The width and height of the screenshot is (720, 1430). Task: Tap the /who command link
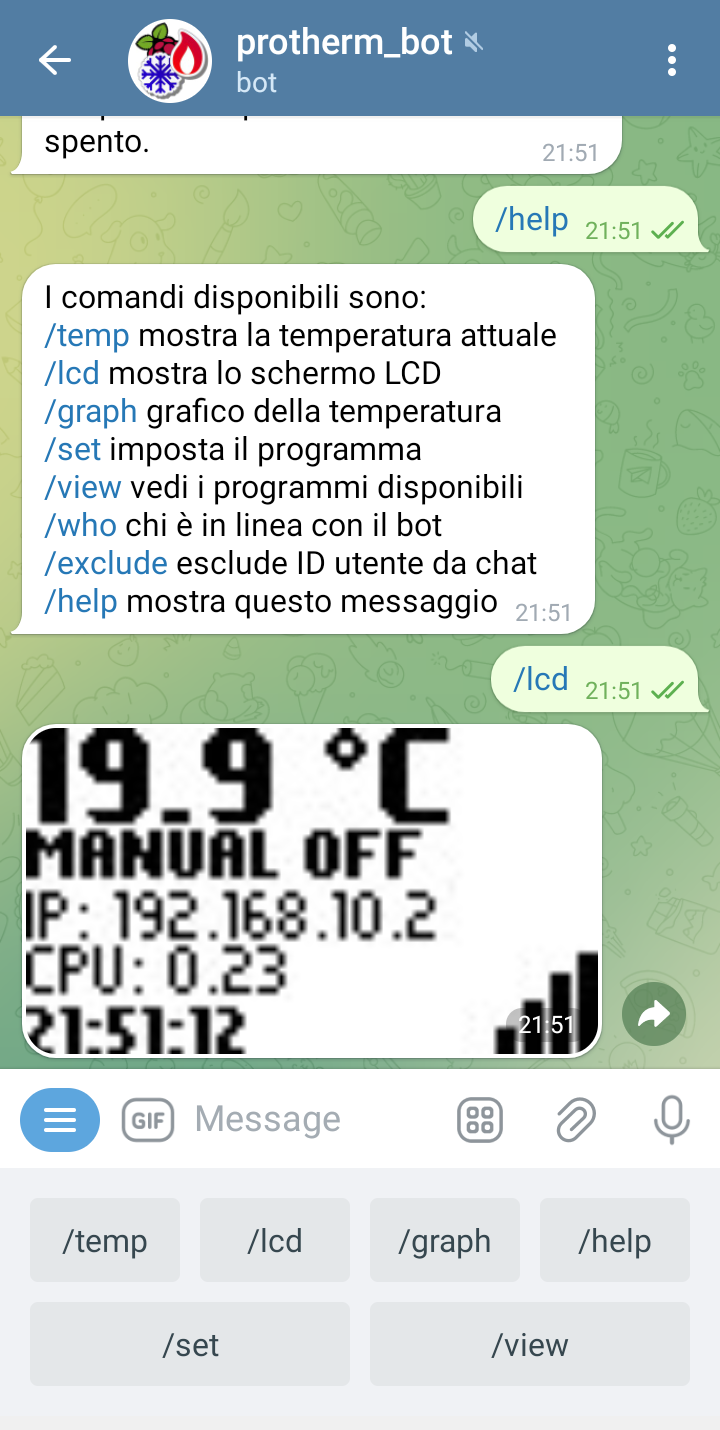81,525
